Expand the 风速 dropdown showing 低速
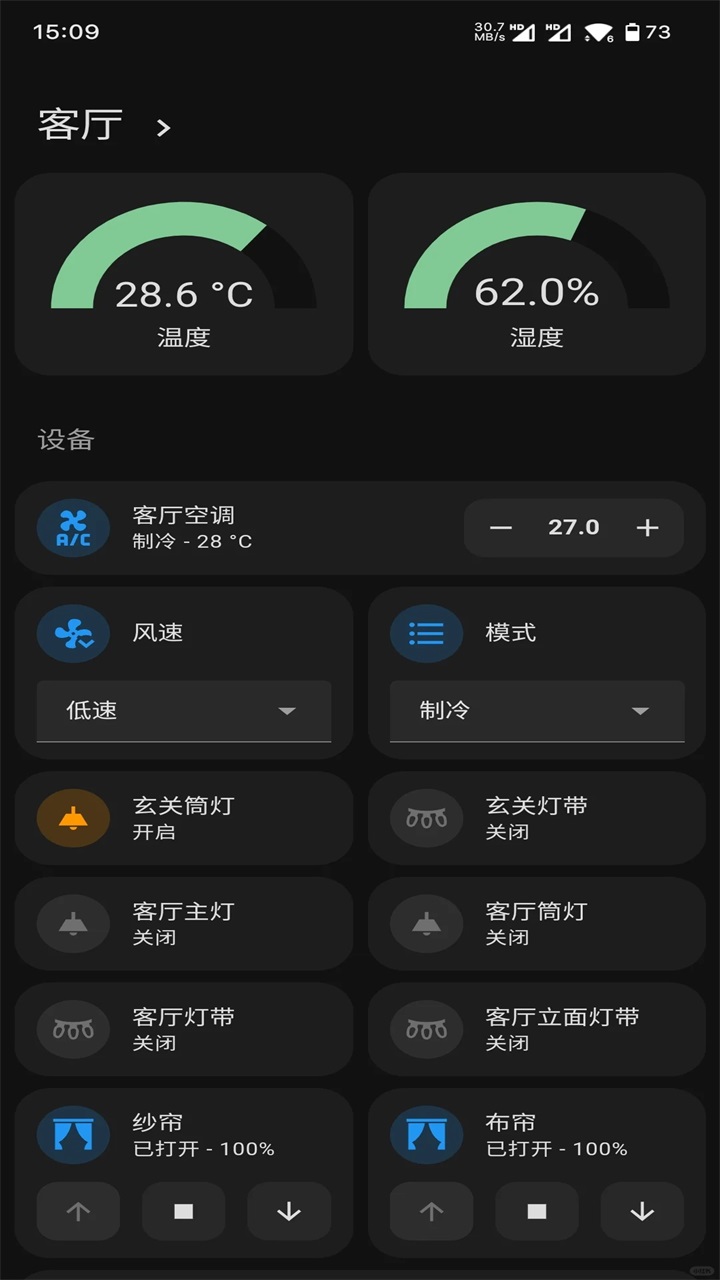Image resolution: width=720 pixels, height=1280 pixels. 184,711
